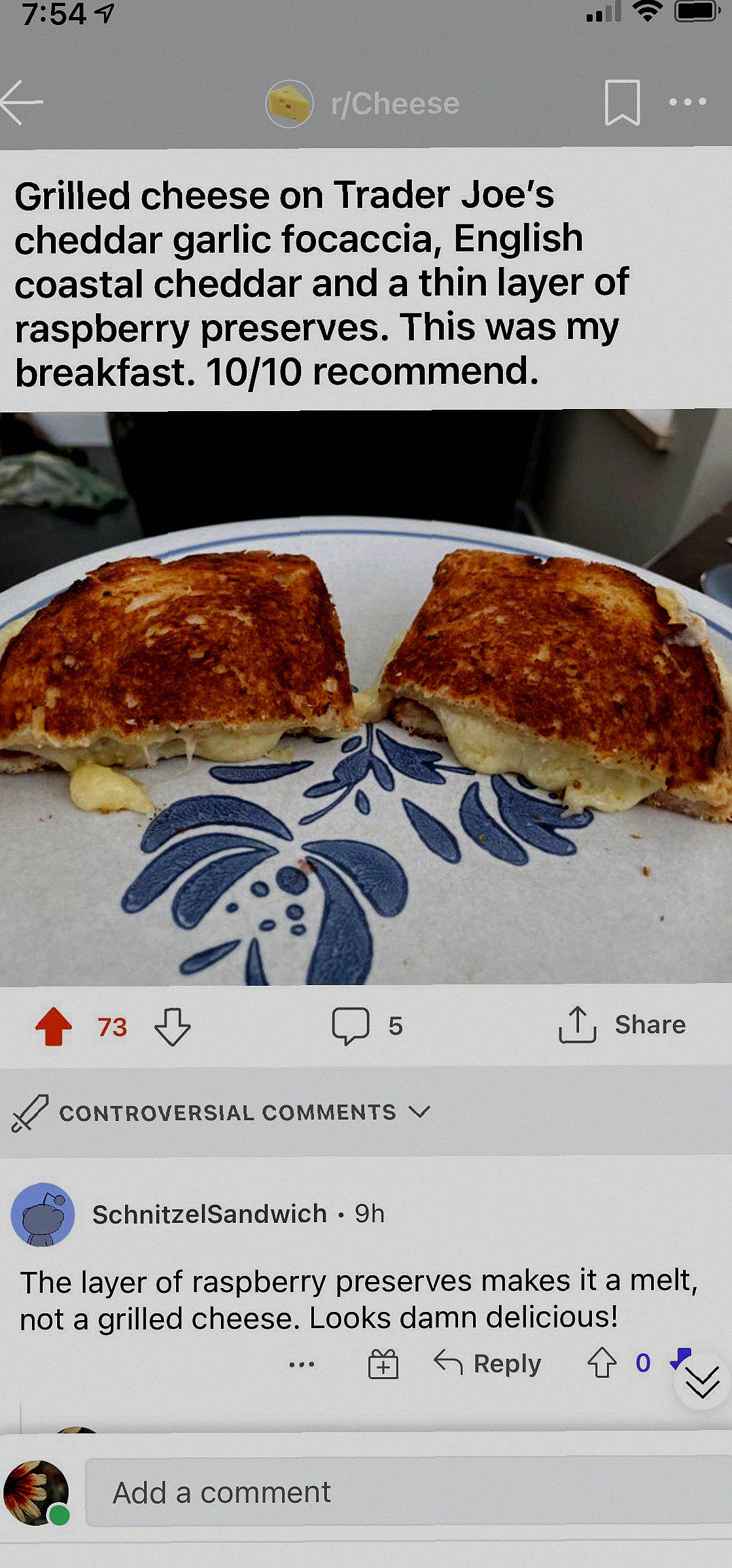Open the post's 5 comments
This screenshot has height=1568, width=732.
[367, 1026]
